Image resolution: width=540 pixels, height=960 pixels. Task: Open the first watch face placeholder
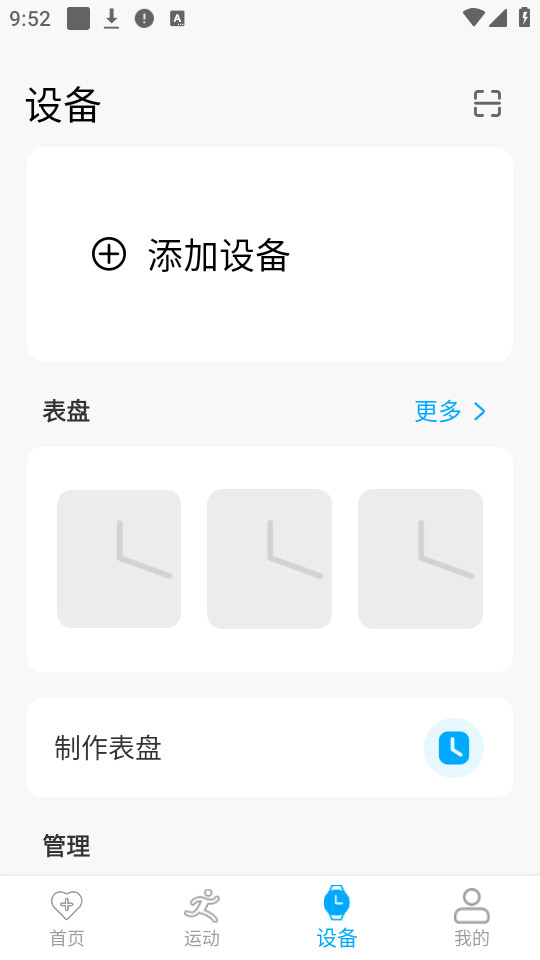(x=119, y=558)
